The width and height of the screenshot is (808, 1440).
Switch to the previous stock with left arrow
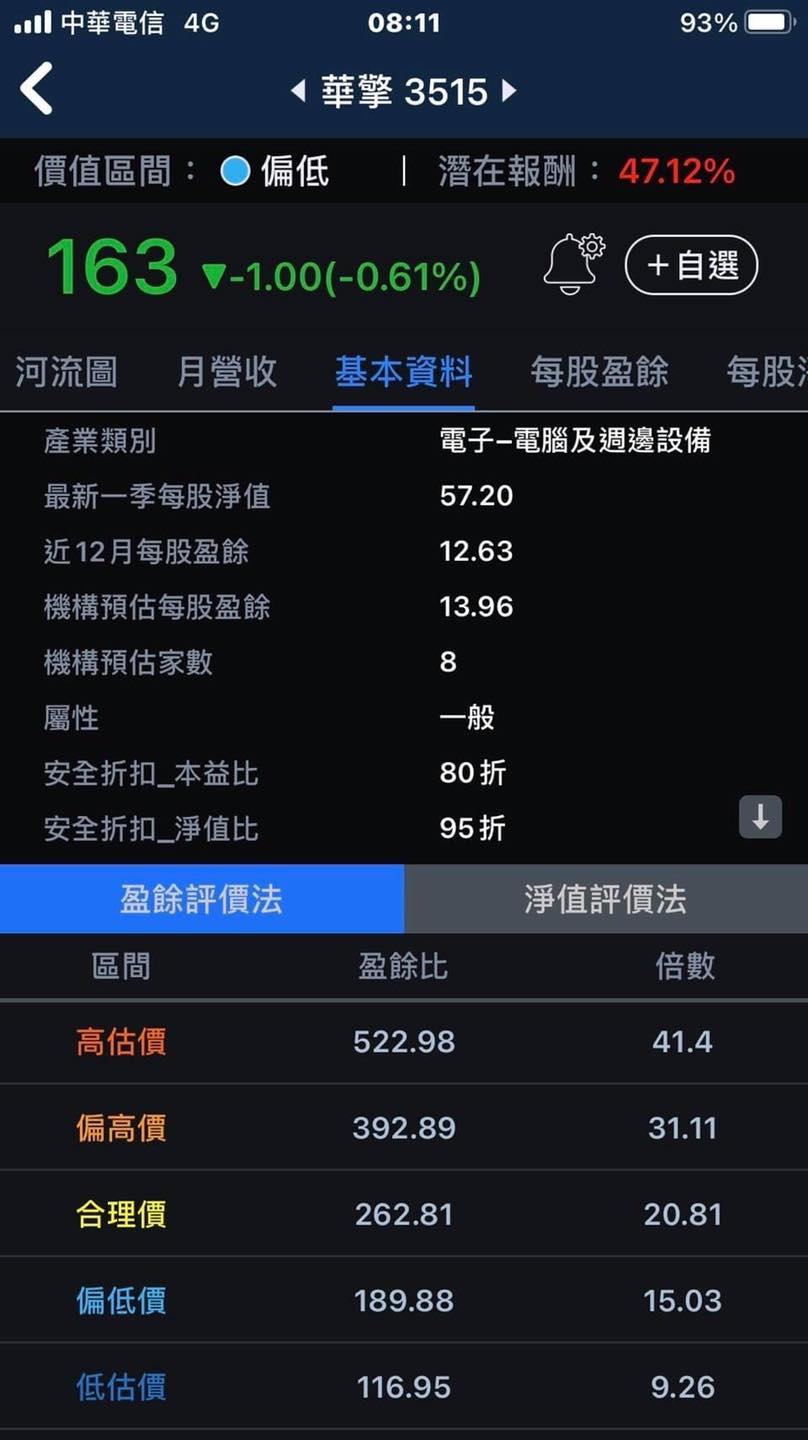(x=297, y=92)
